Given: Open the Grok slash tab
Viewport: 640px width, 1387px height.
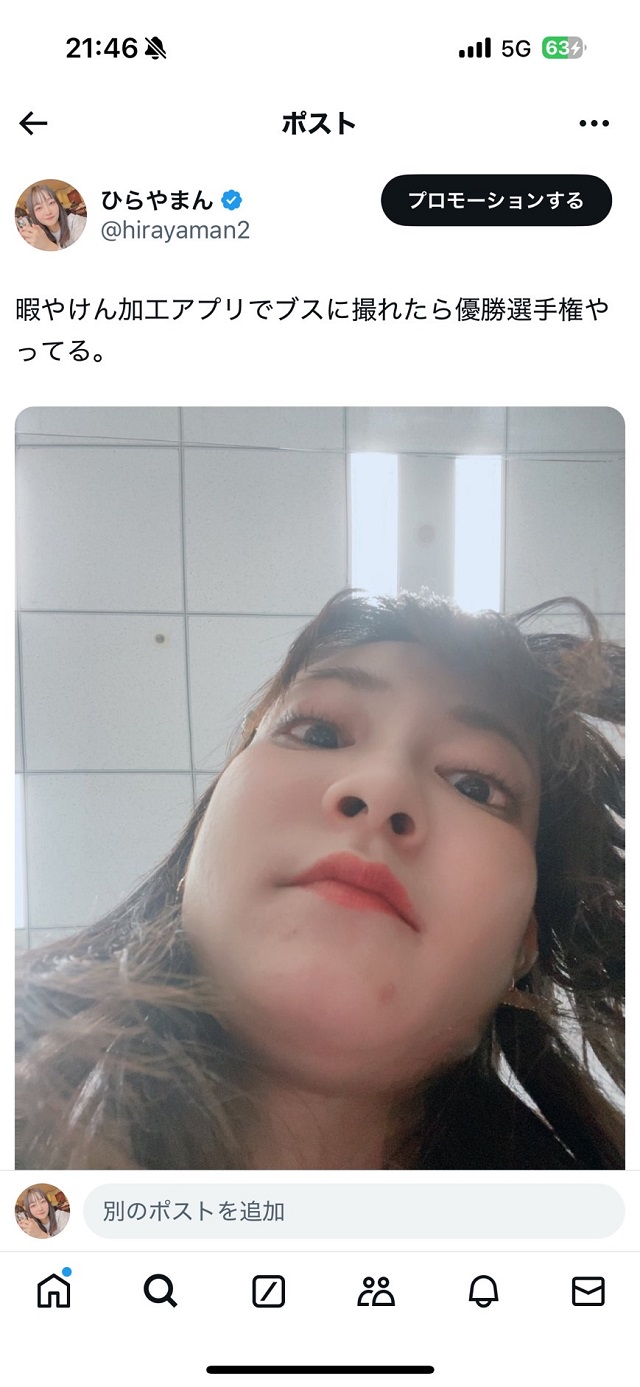Looking at the screenshot, I should [x=268, y=1291].
